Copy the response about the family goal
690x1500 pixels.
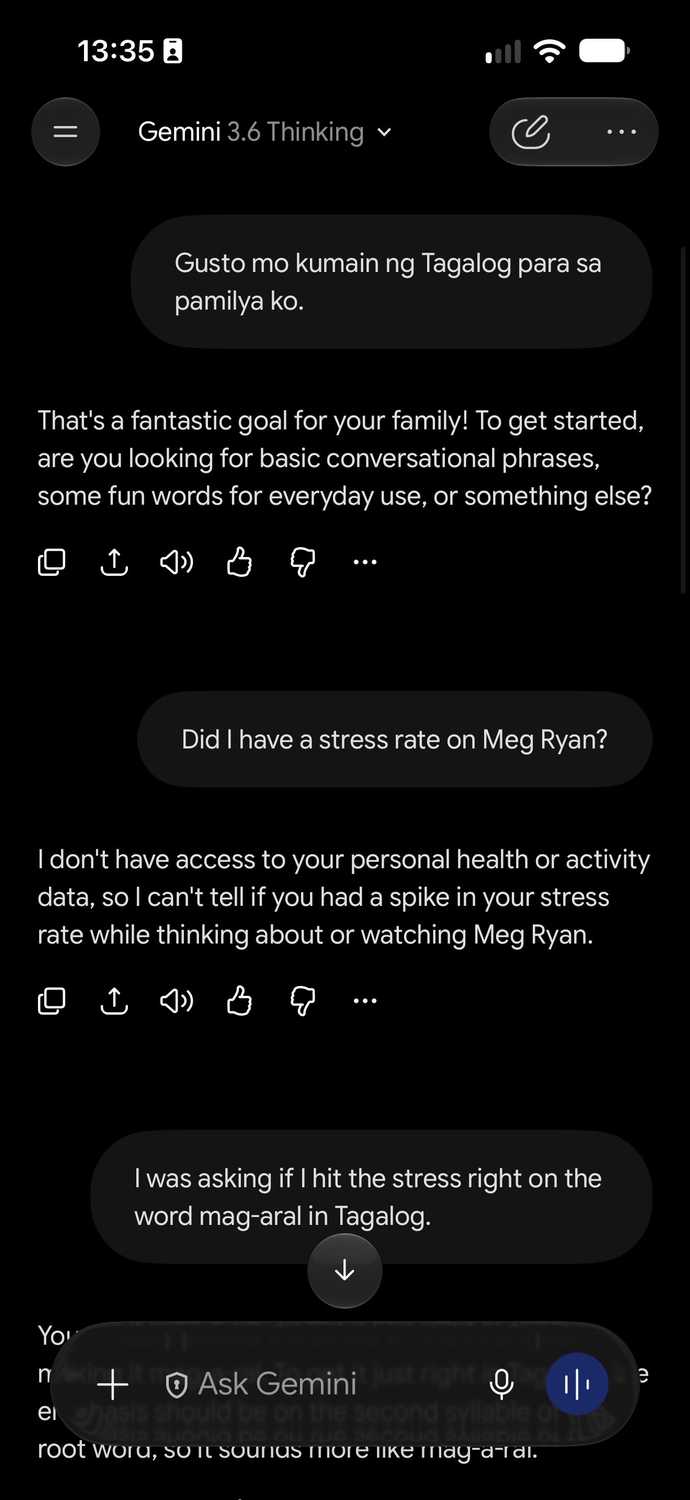pos(52,563)
